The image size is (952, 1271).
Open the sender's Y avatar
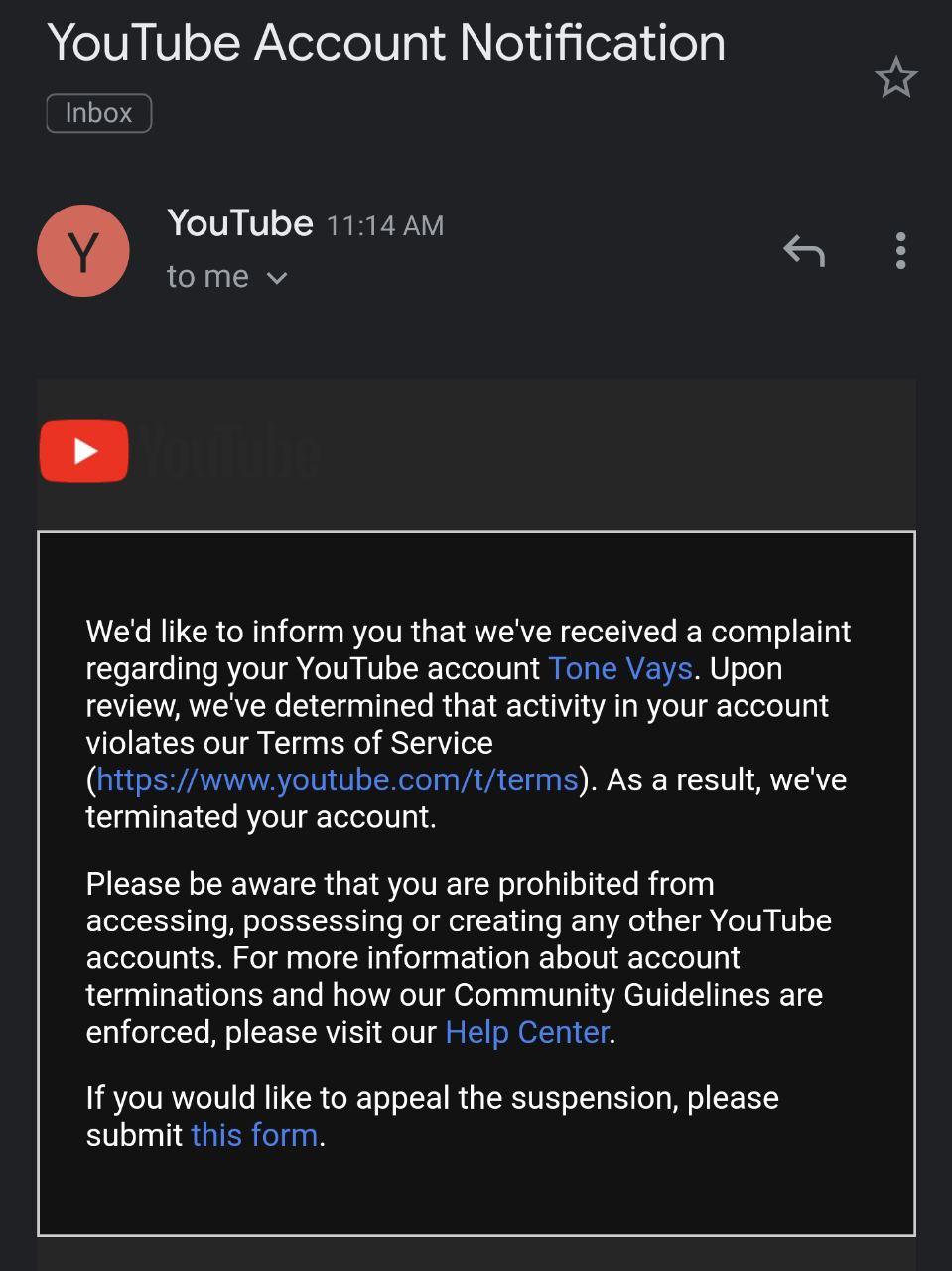(83, 251)
